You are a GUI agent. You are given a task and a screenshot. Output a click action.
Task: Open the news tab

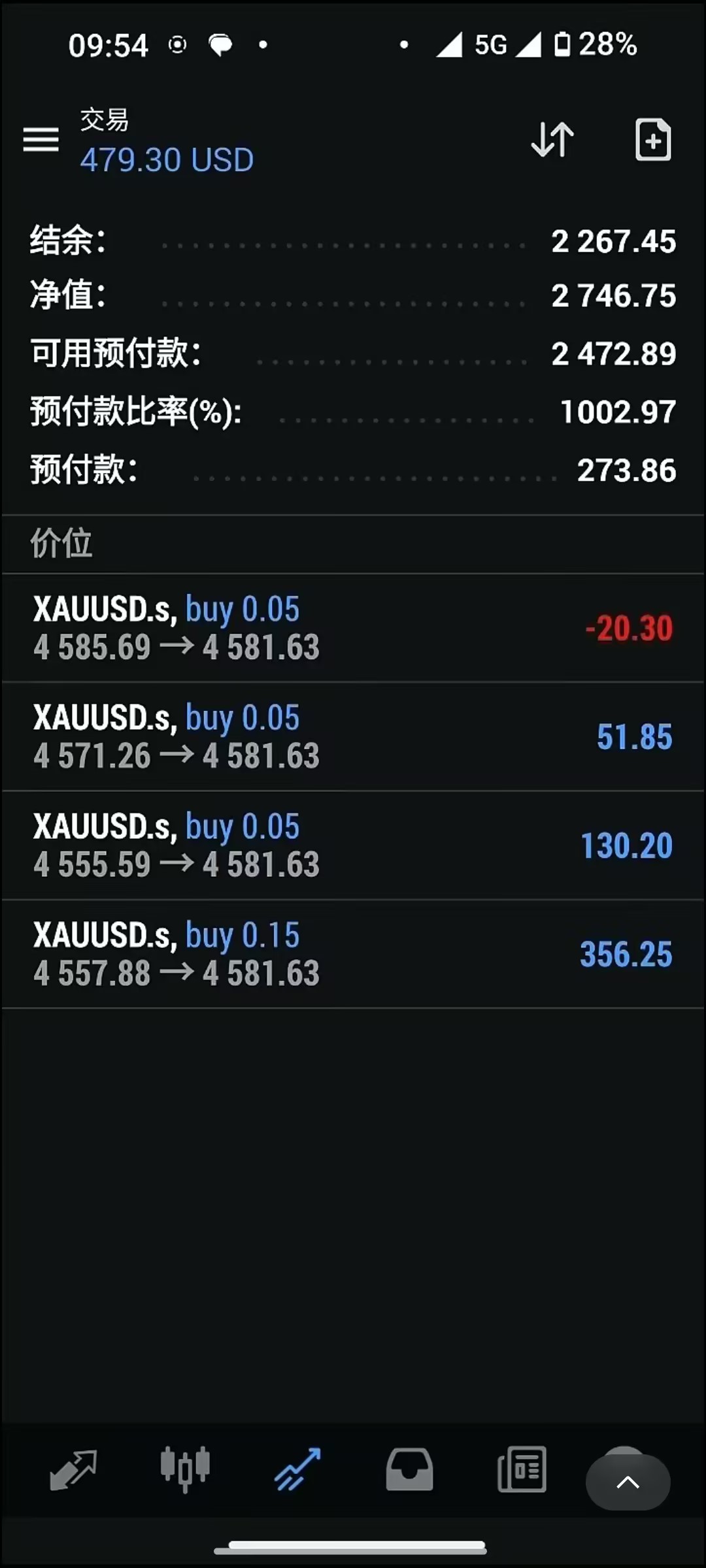(522, 1470)
